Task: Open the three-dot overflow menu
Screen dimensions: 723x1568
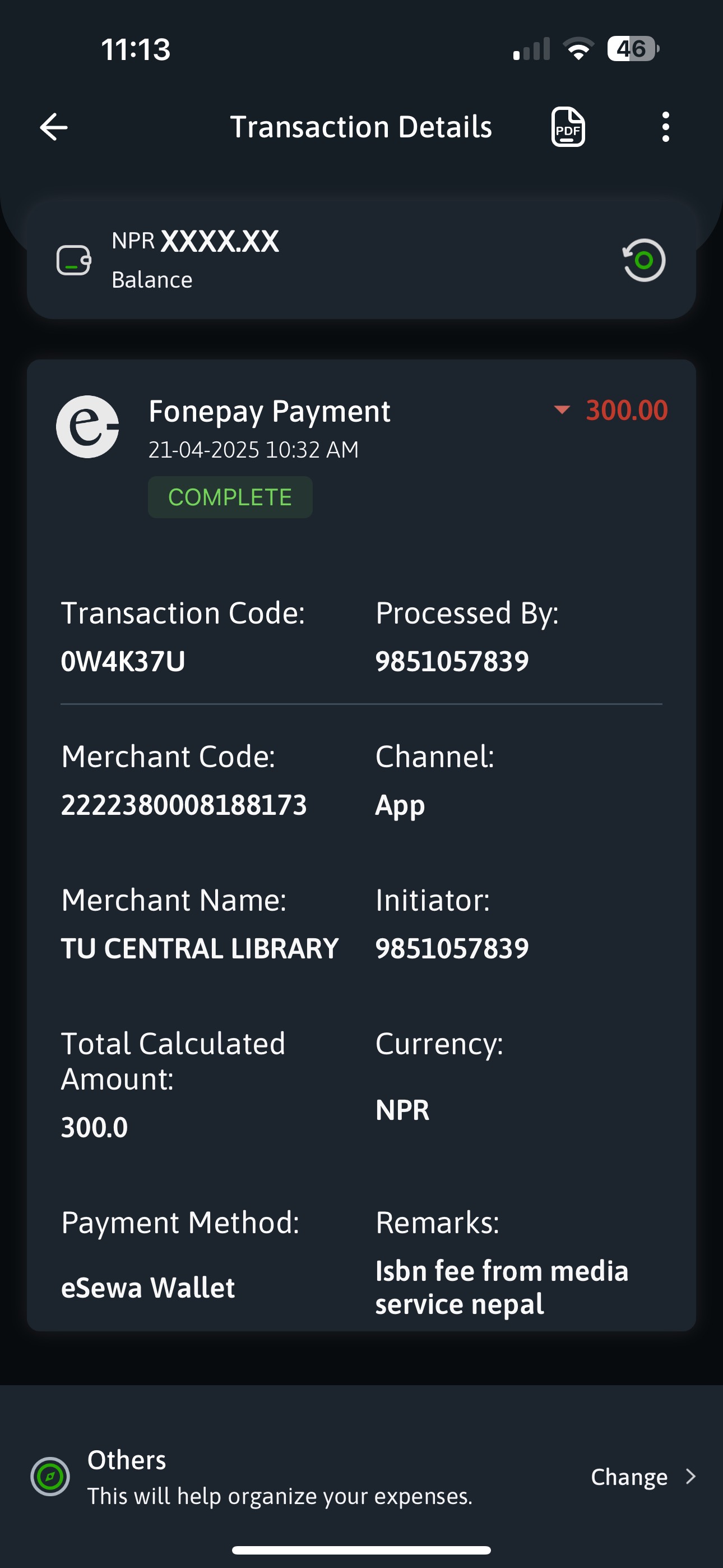Action: tap(666, 127)
